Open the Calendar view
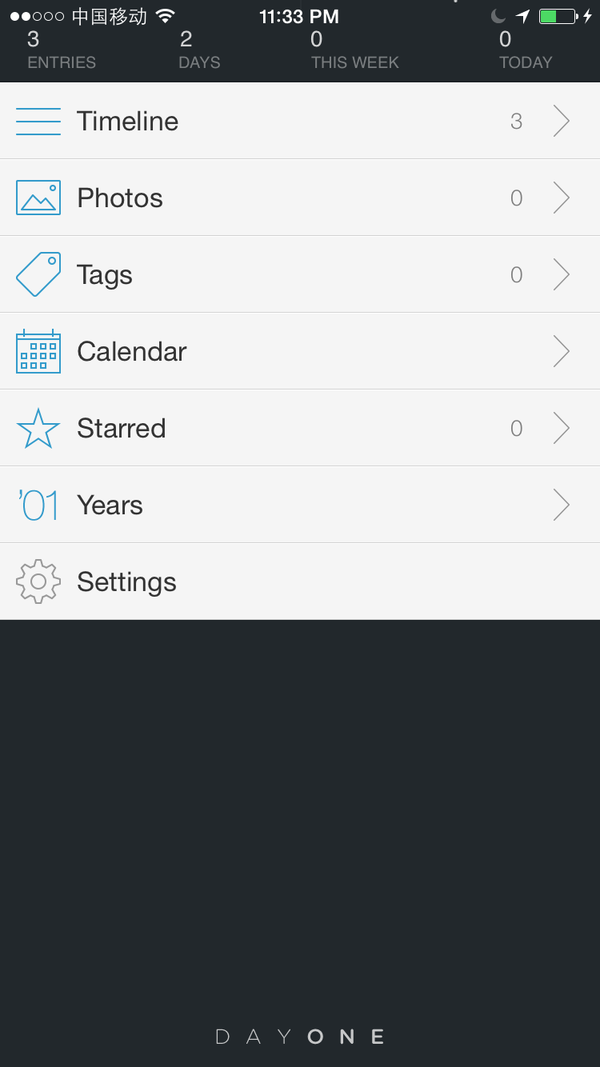The height and width of the screenshot is (1067, 600). (300, 351)
